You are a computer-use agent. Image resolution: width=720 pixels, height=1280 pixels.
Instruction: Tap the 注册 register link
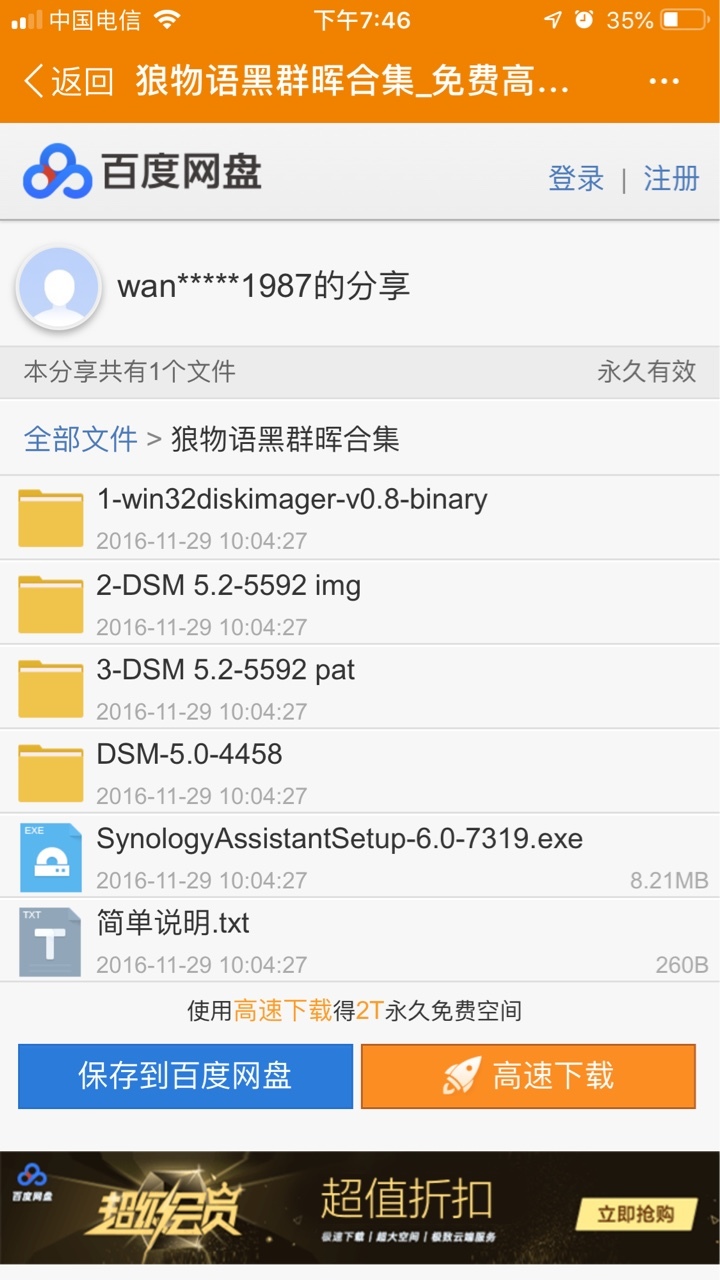click(x=671, y=179)
